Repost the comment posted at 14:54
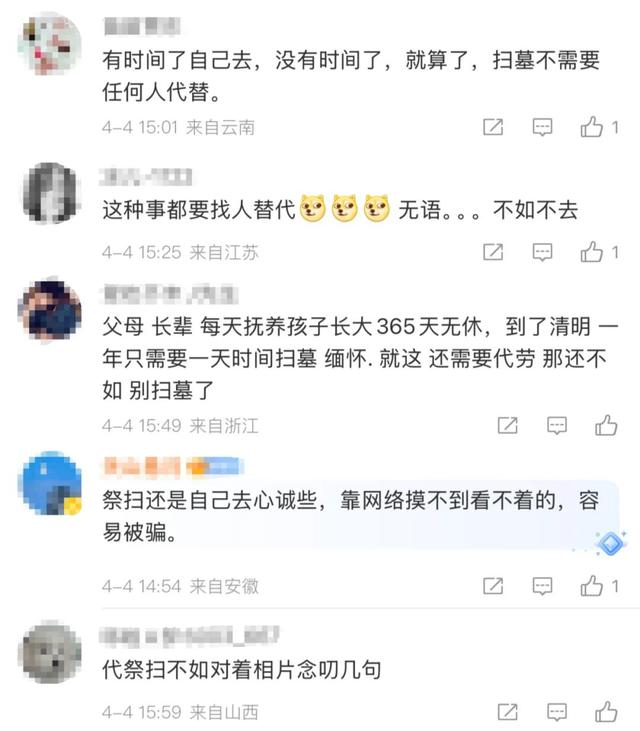 (x=493, y=586)
